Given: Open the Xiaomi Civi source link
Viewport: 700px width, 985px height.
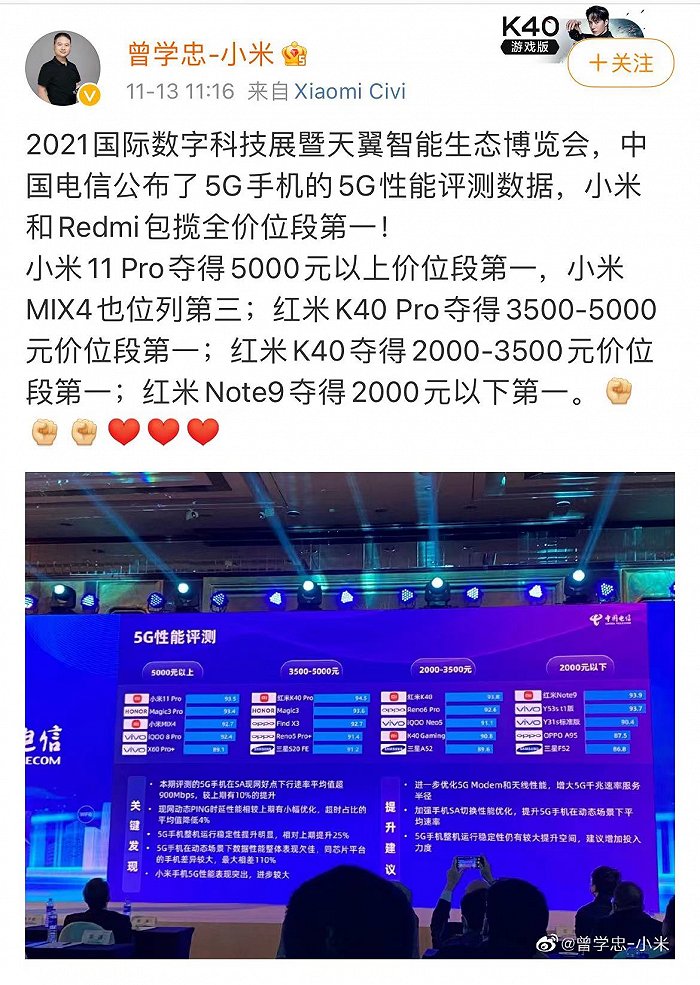Looking at the screenshot, I should tap(353, 91).
